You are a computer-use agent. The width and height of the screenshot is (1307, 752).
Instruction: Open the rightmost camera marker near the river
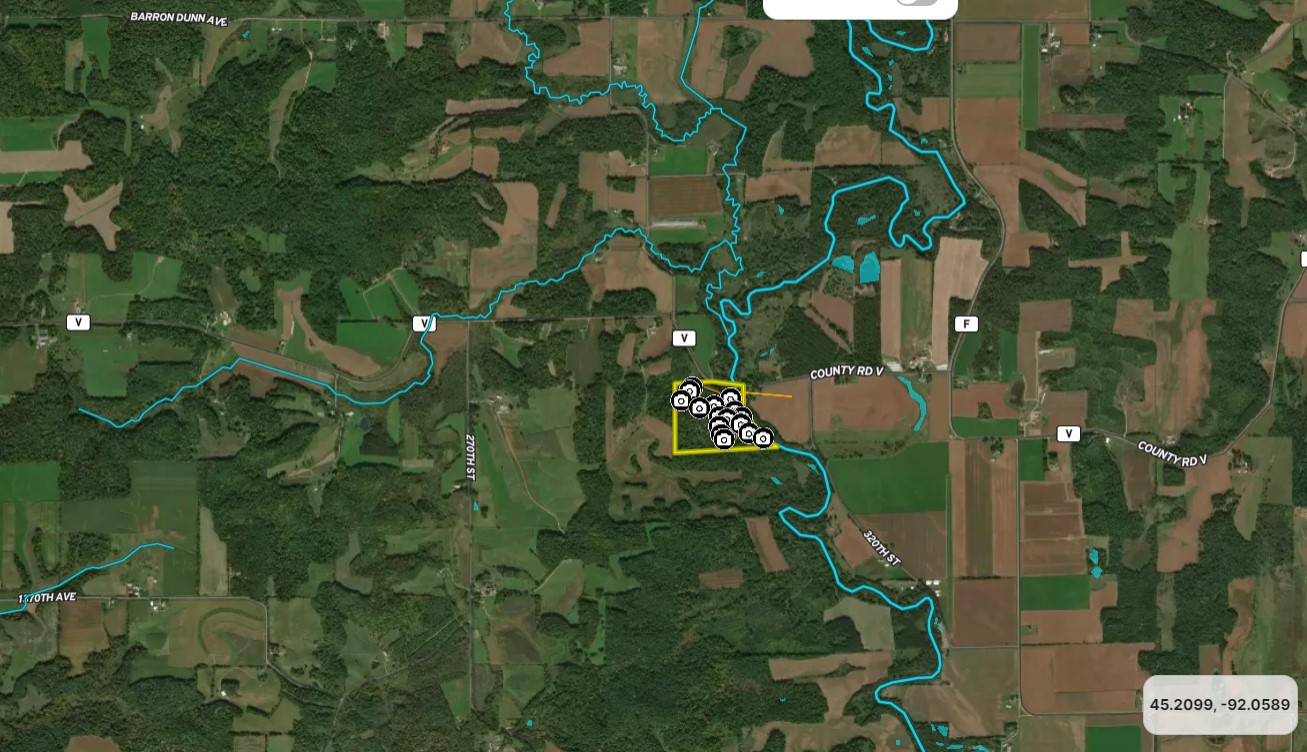point(763,437)
